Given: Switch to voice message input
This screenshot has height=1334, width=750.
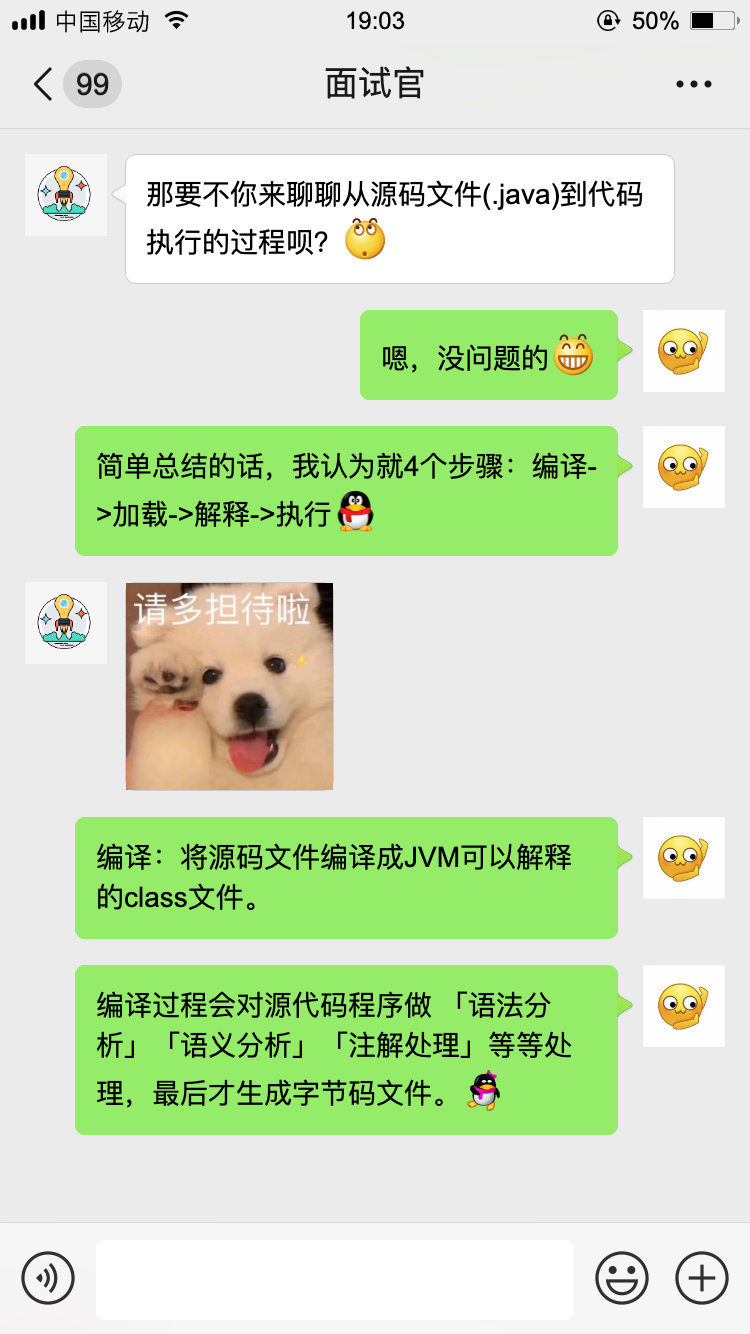Looking at the screenshot, I should pos(48,1277).
